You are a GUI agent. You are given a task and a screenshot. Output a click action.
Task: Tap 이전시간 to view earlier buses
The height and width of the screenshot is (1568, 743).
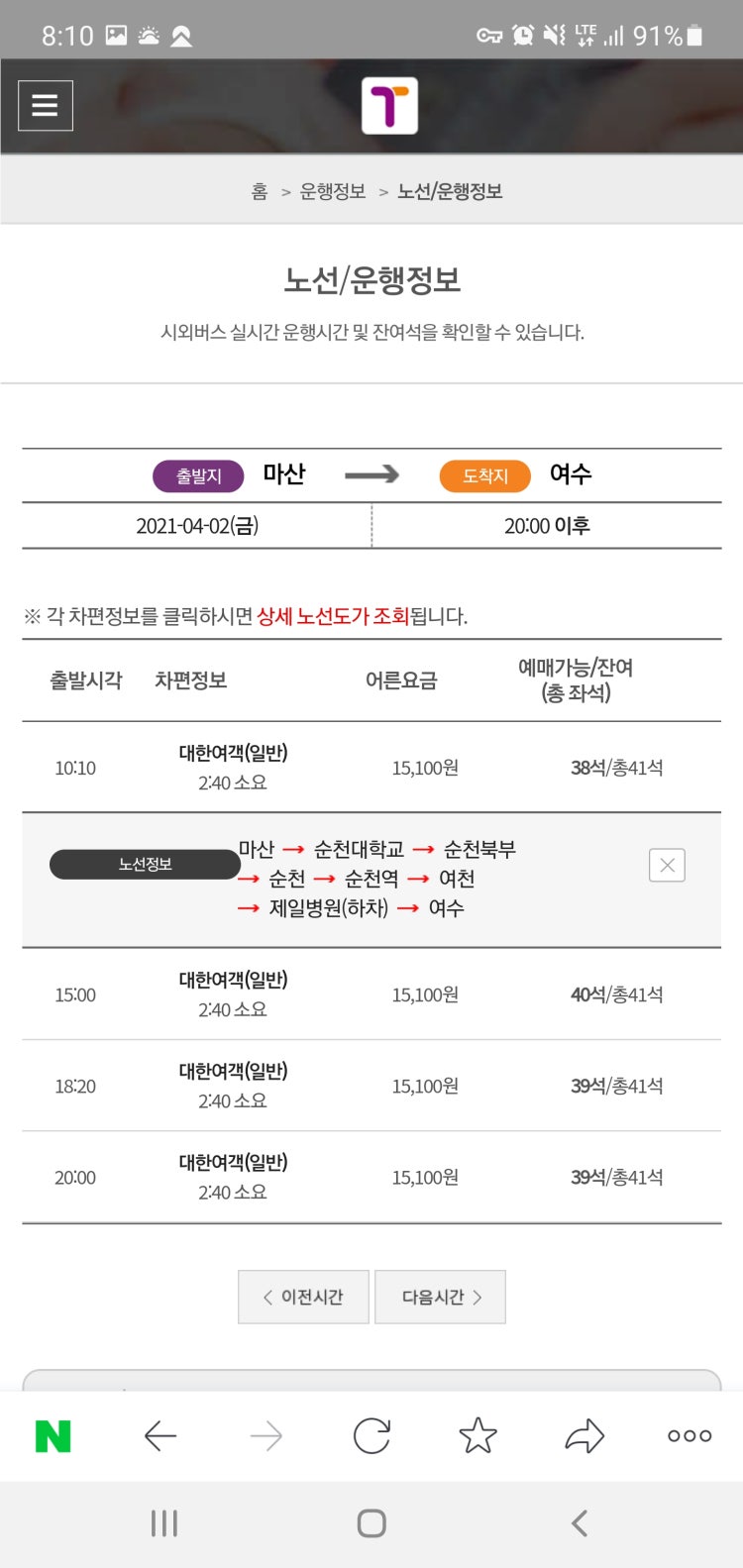coord(303,1297)
